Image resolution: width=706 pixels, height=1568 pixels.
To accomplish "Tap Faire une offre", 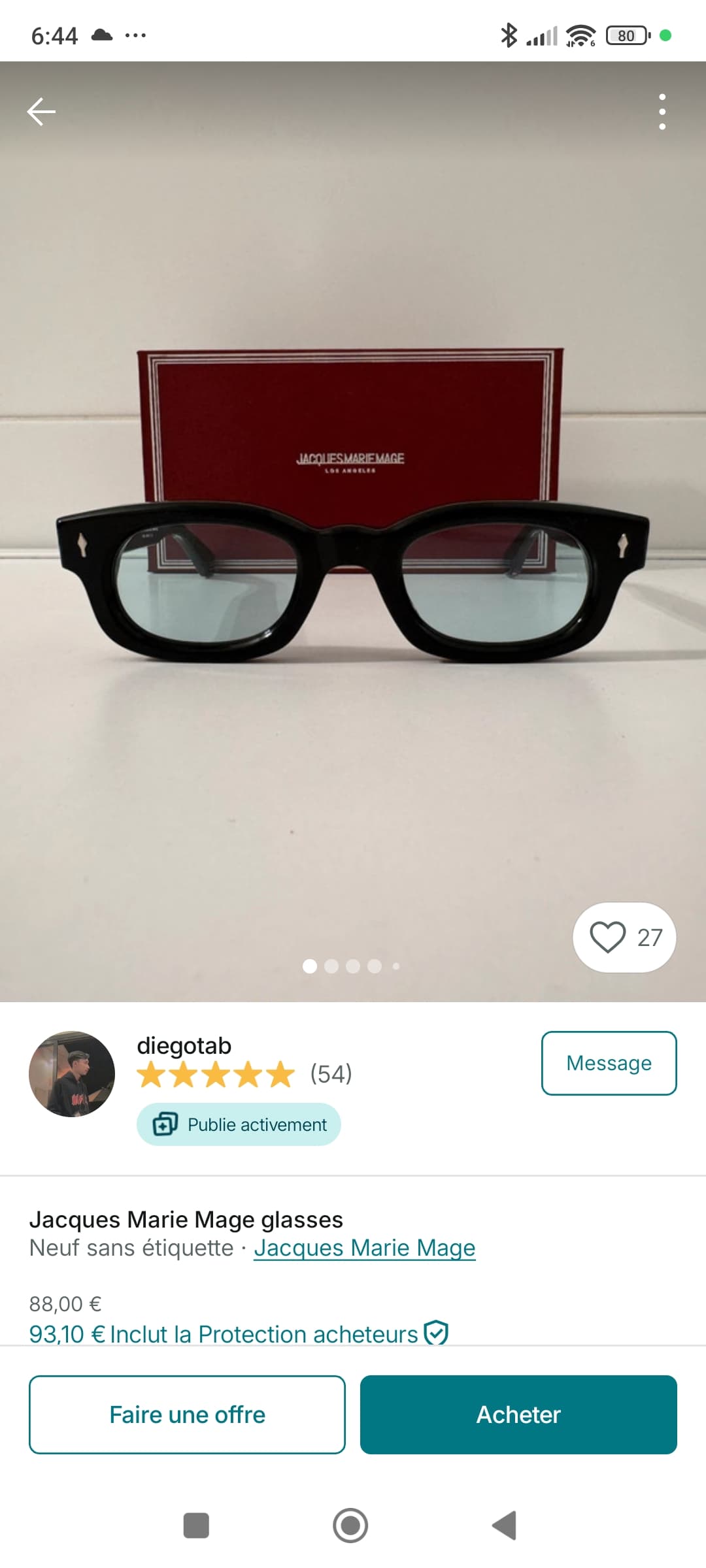I will [x=187, y=1414].
